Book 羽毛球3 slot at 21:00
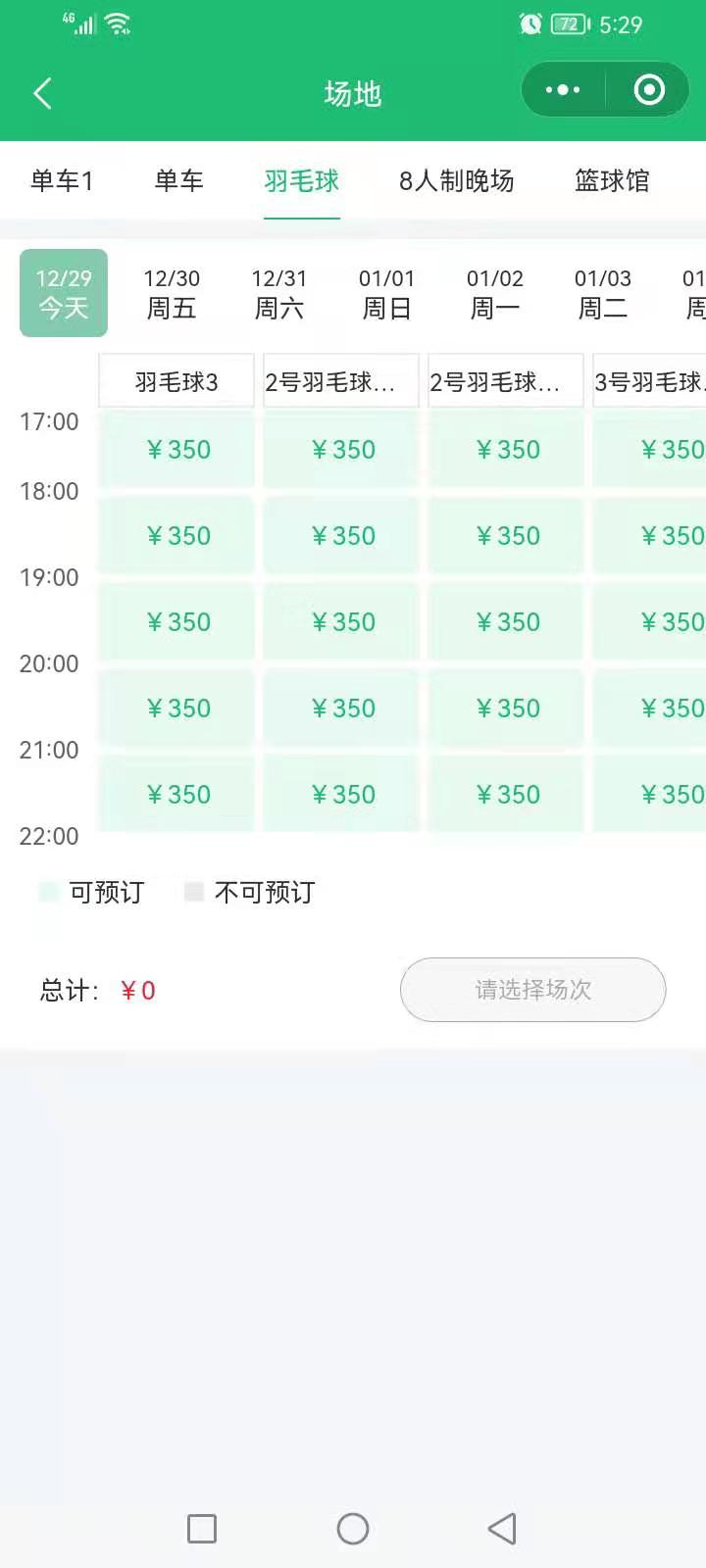 point(177,794)
